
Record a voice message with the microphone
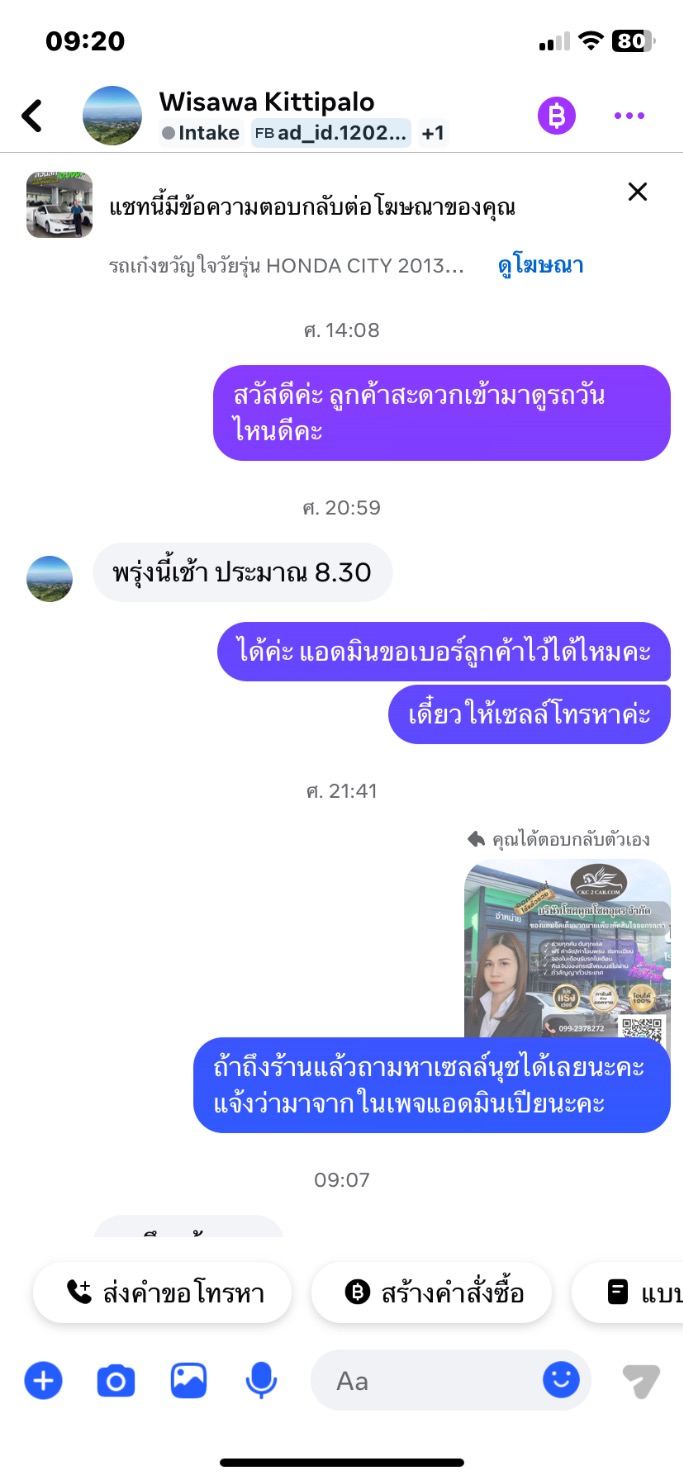click(x=261, y=1381)
